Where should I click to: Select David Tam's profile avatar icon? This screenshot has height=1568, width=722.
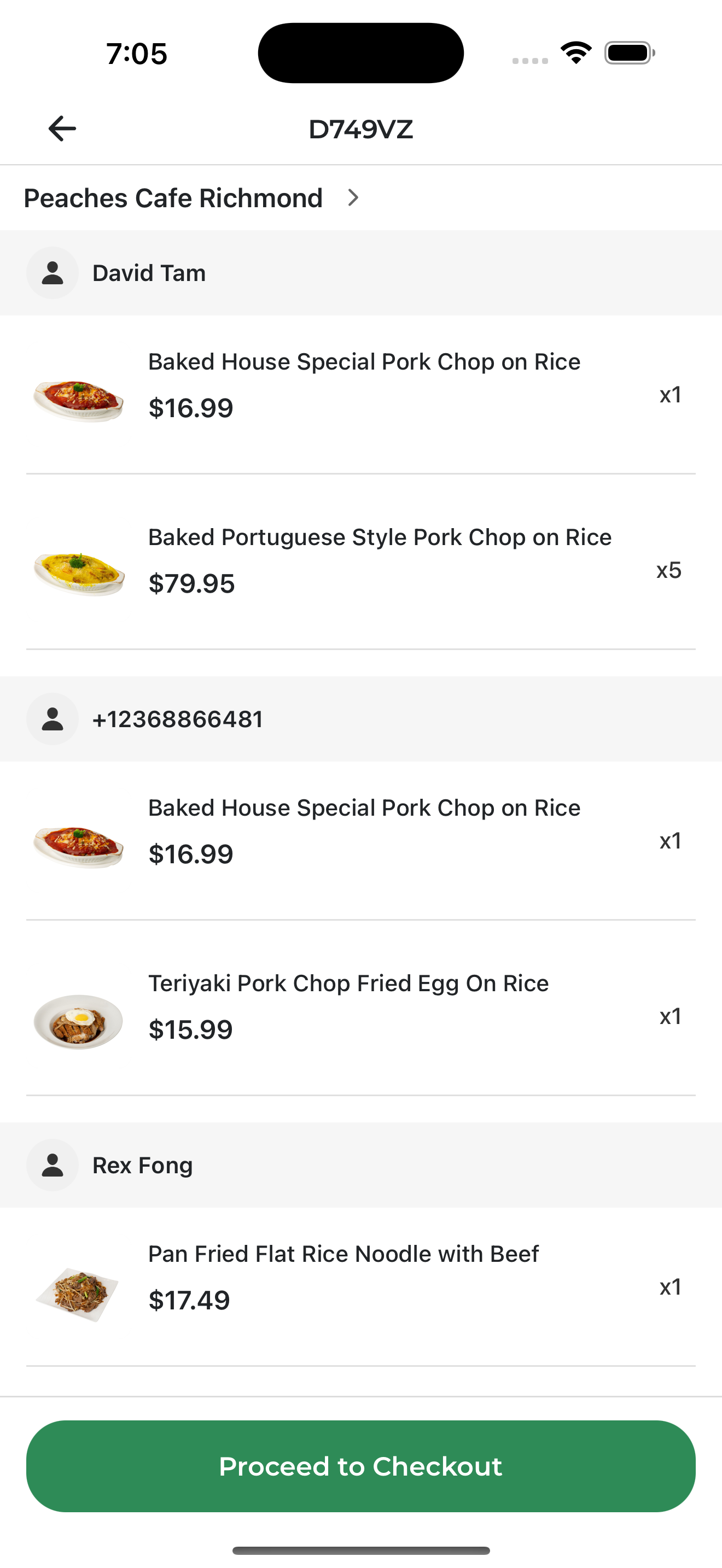(53, 272)
